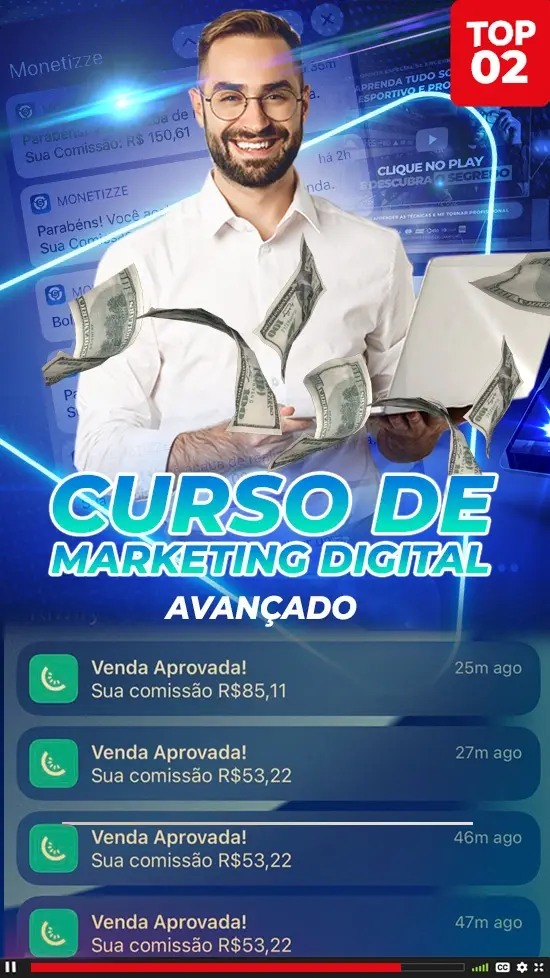Adjust the volume level bars
The width and height of the screenshot is (550, 978).
click(480, 967)
